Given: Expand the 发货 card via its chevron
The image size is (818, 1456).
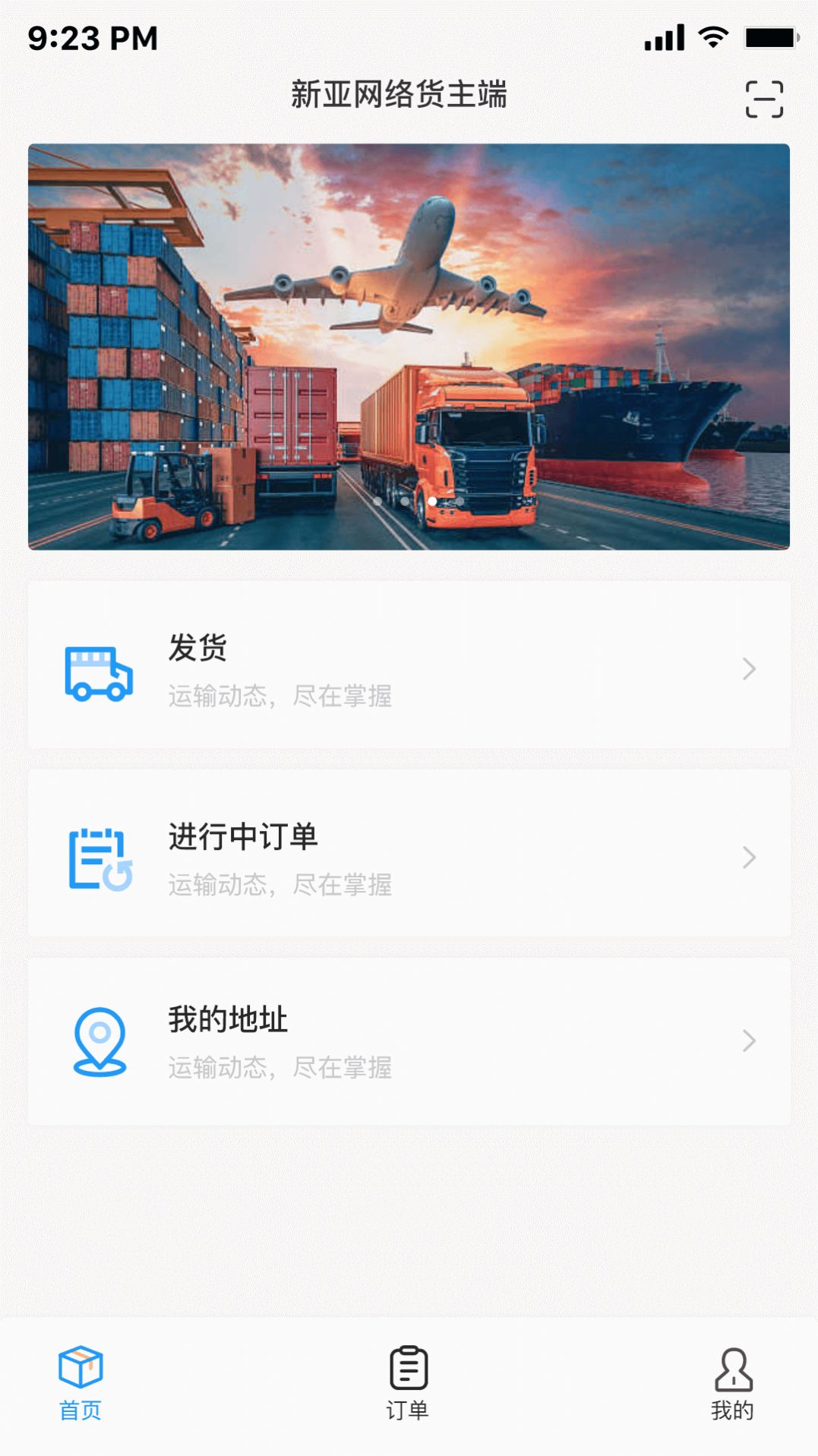Looking at the screenshot, I should 750,670.
